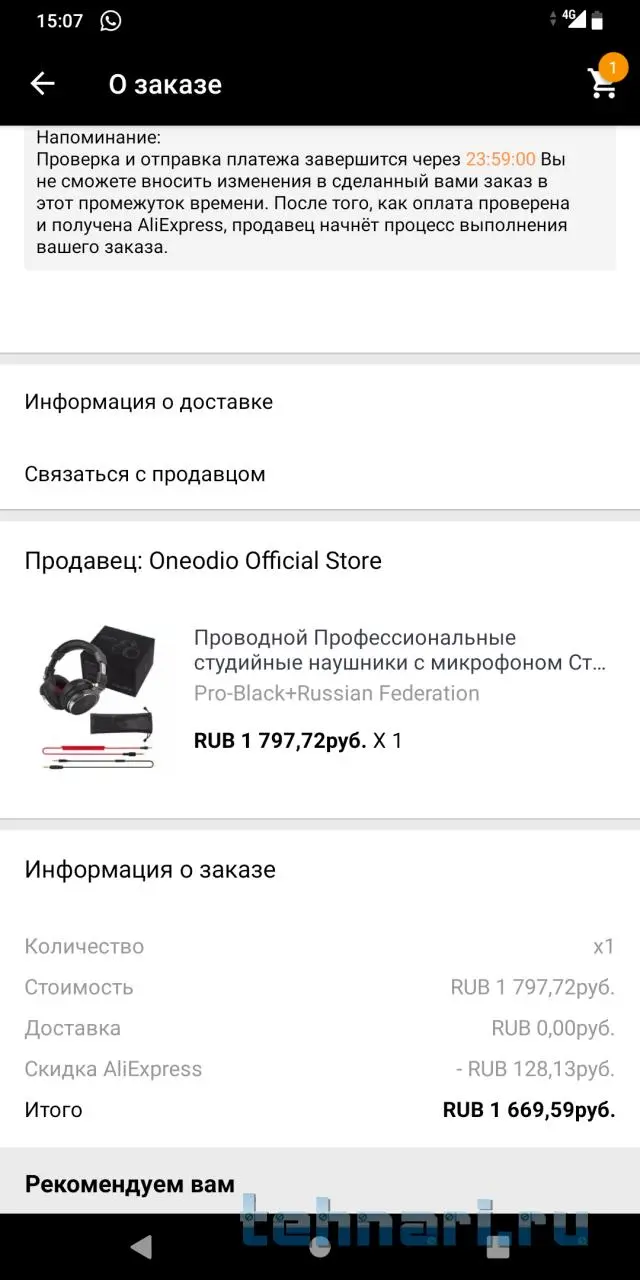Tap the system home button
Viewport: 640px width, 1280px height.
[320, 1246]
